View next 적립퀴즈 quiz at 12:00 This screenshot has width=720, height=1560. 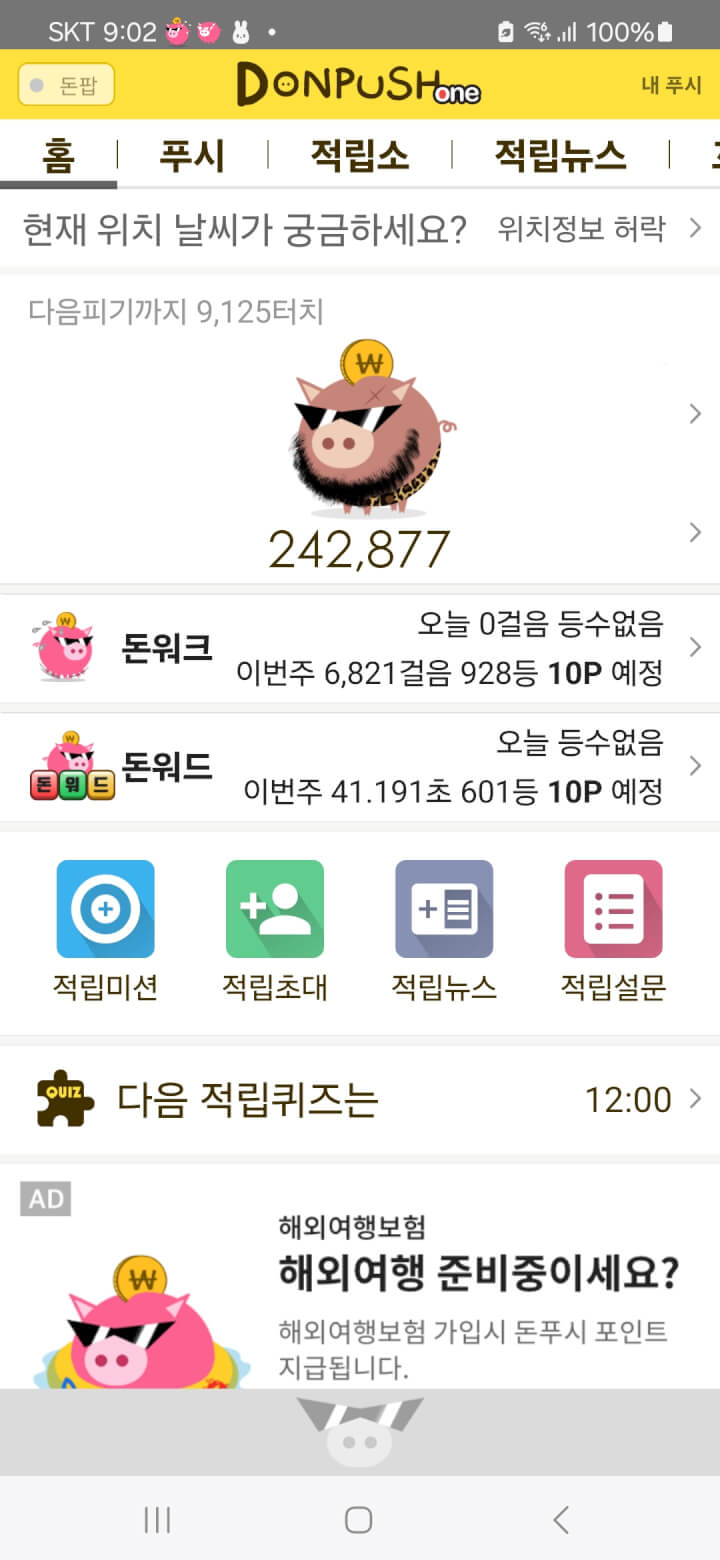point(360,1100)
